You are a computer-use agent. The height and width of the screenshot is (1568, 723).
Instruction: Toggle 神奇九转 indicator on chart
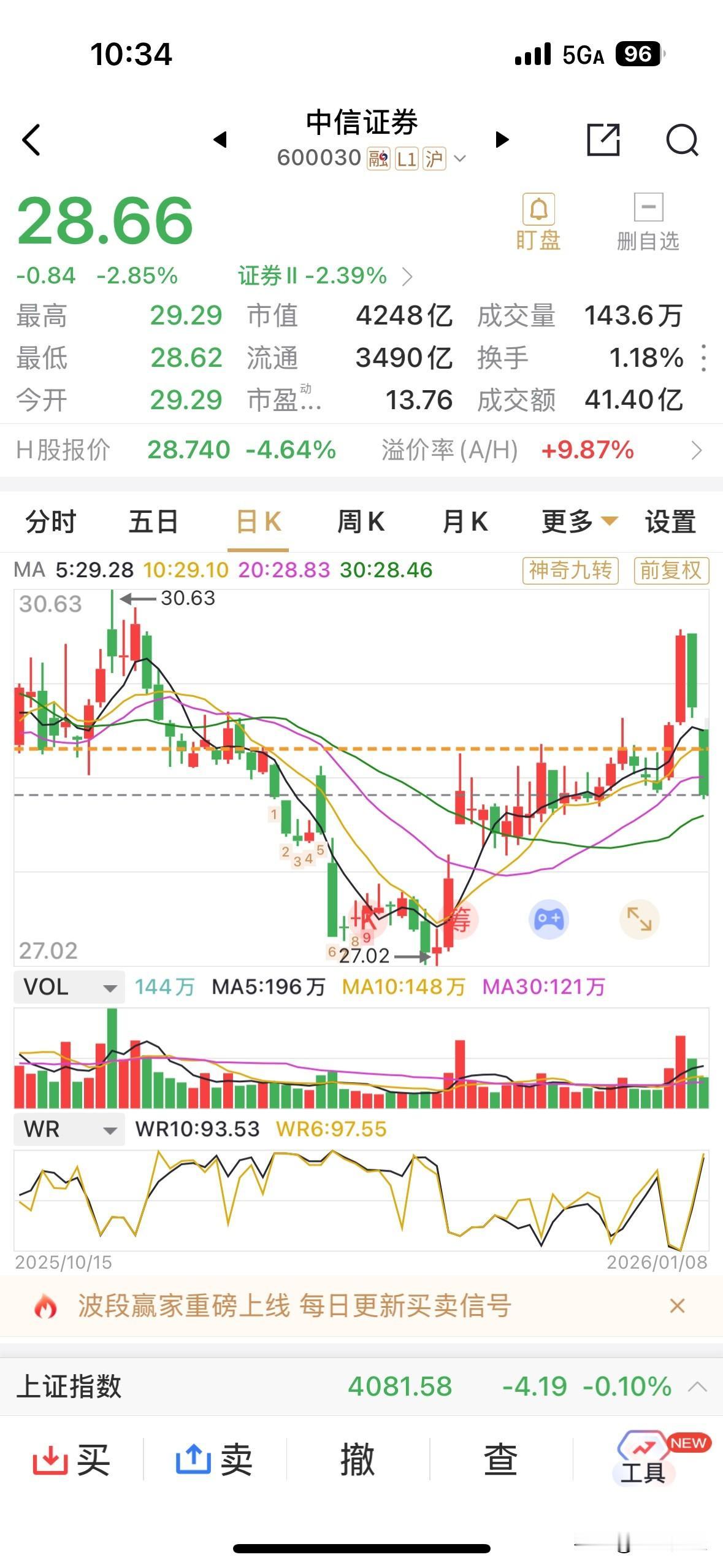click(x=570, y=569)
